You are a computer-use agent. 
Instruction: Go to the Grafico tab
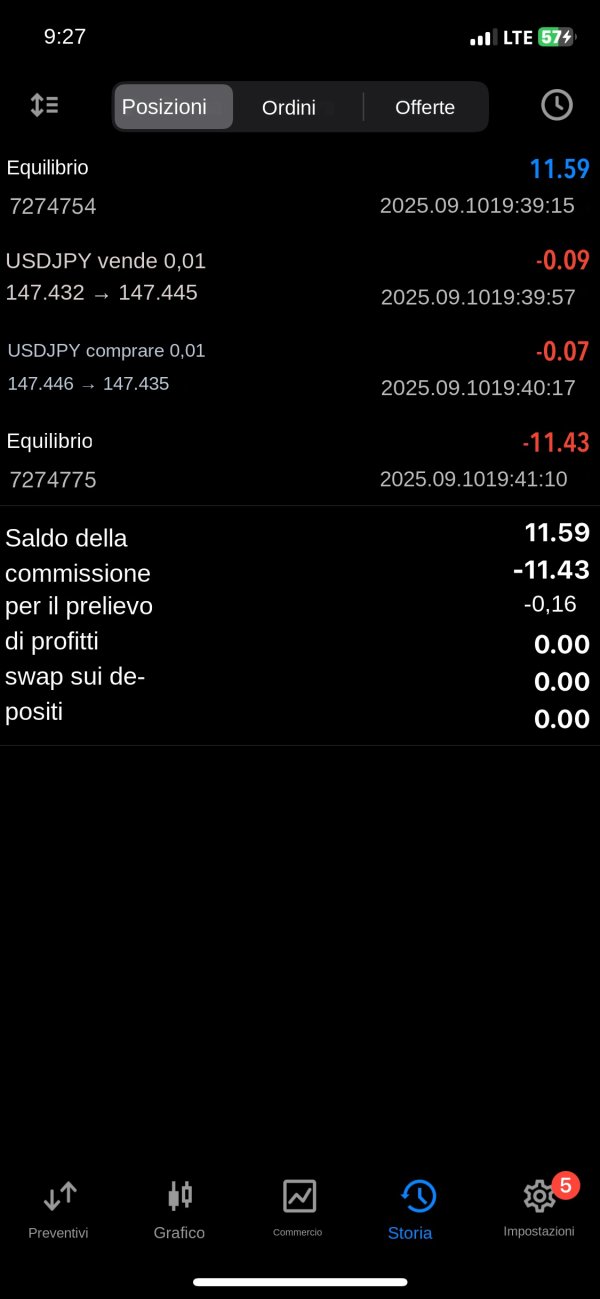tap(179, 1209)
